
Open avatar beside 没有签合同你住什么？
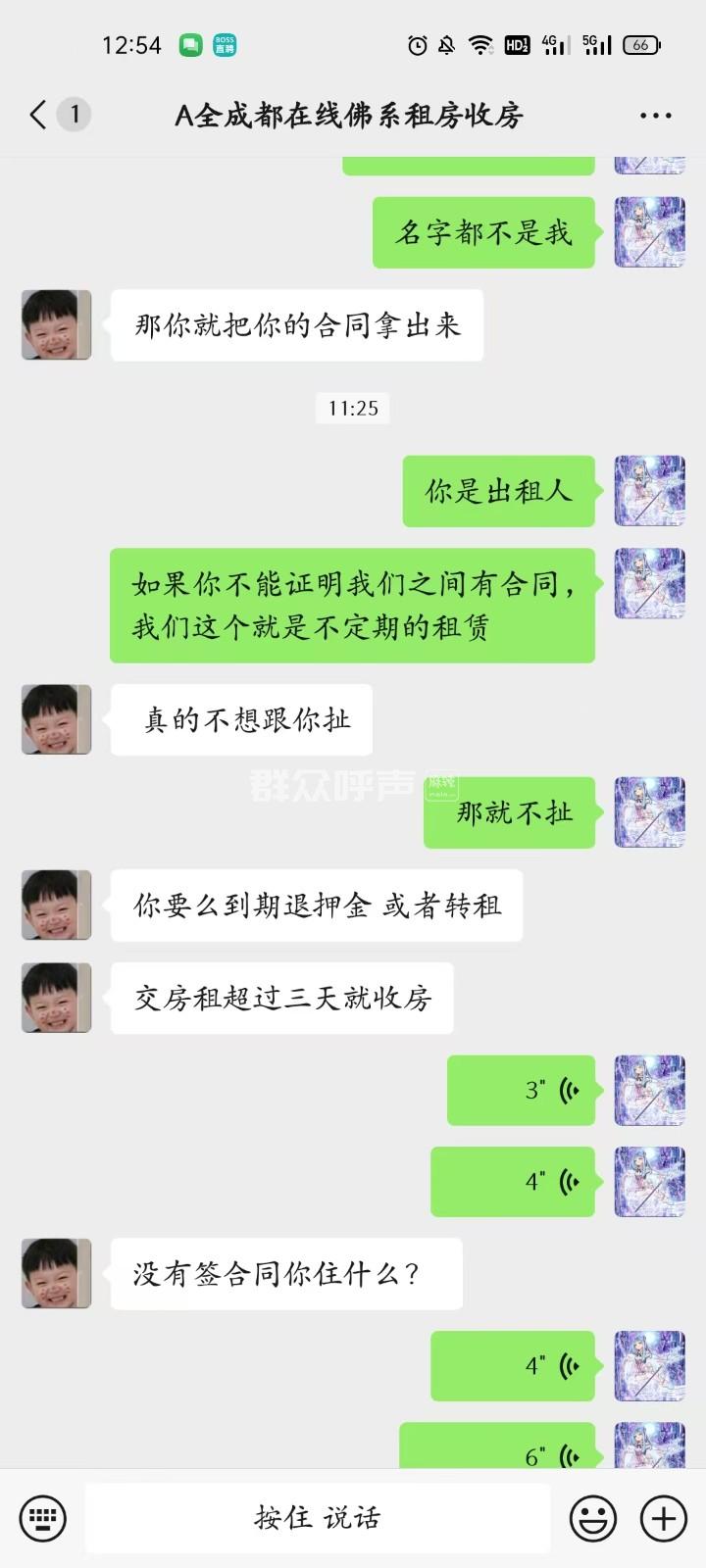pyautogui.click(x=56, y=1273)
